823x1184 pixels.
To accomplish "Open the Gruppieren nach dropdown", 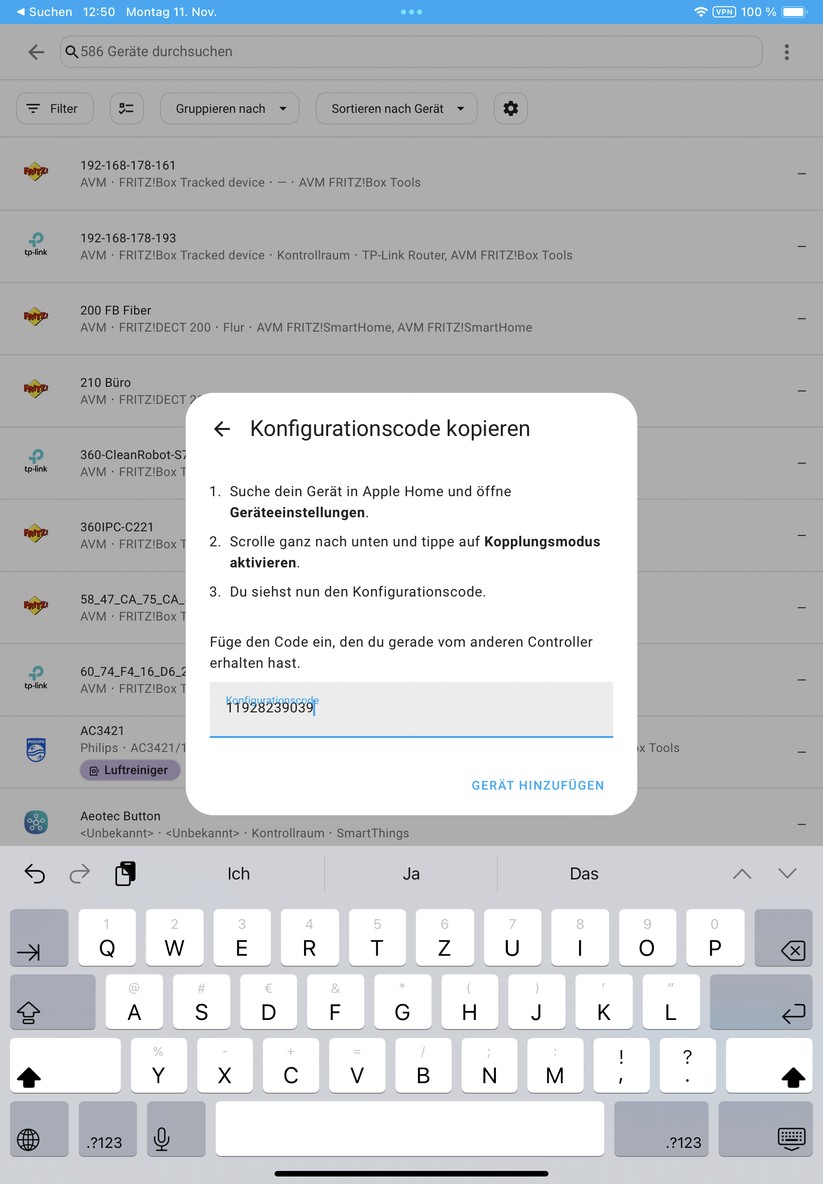I will coord(229,108).
